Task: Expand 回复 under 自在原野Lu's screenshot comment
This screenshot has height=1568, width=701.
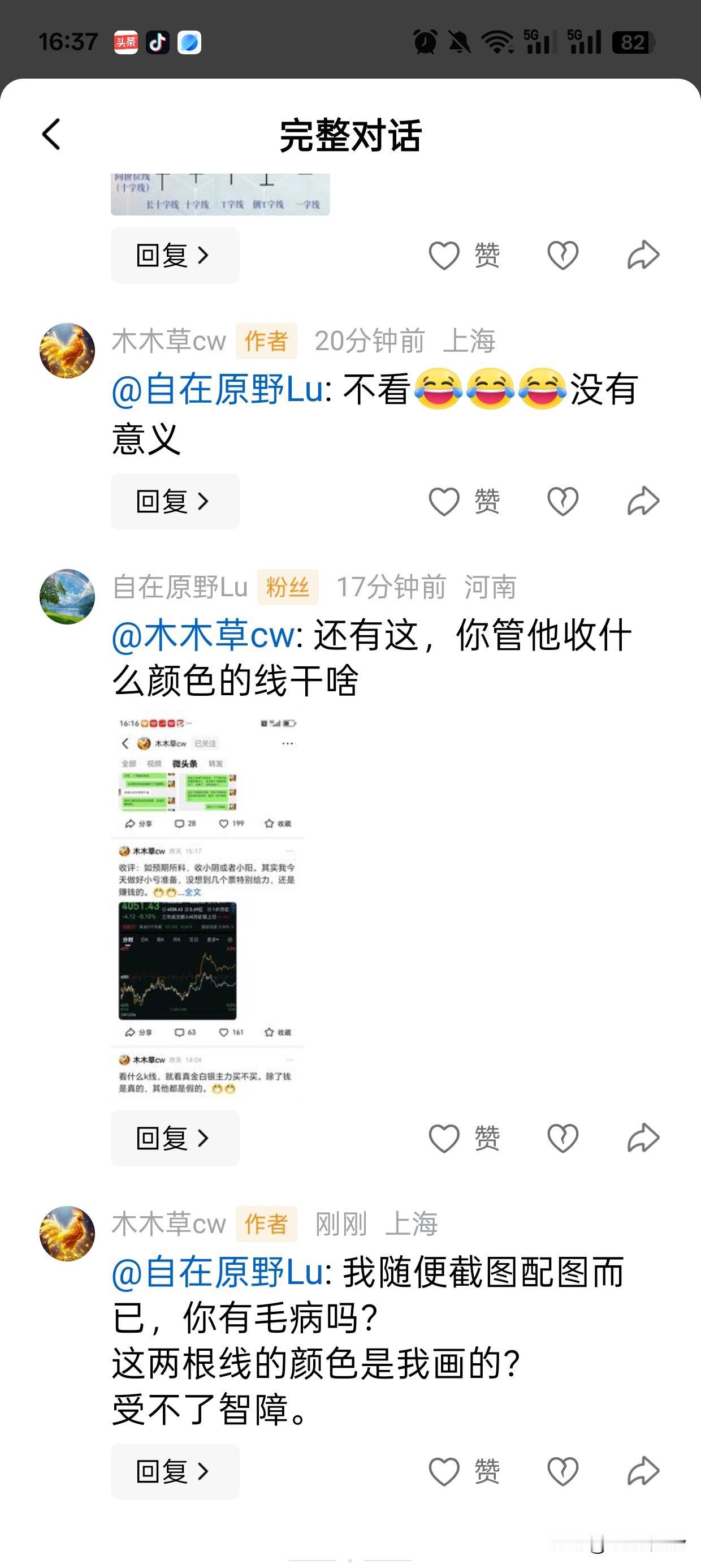Action: 175,1139
